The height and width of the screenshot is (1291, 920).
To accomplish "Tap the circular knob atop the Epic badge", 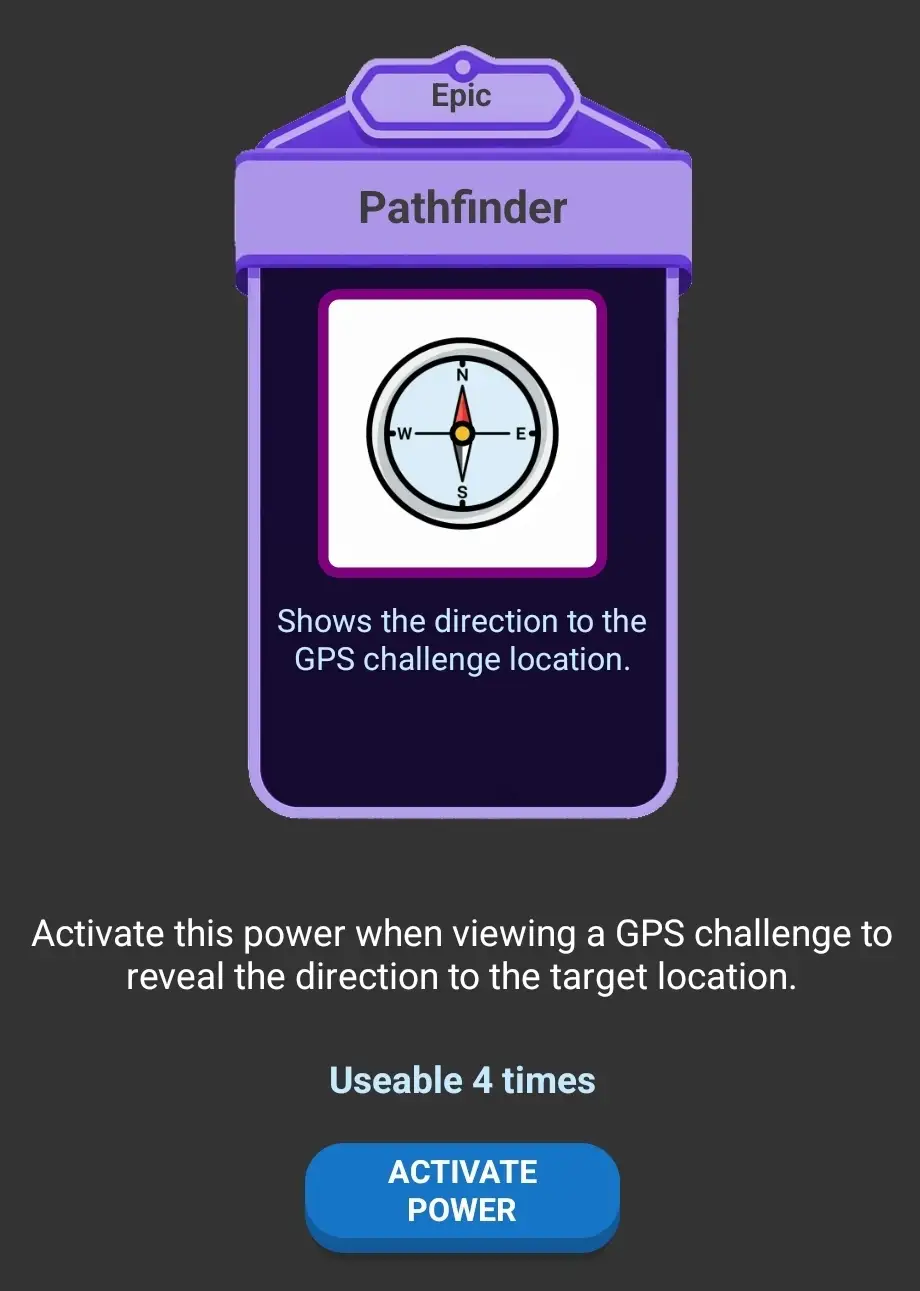I will click(x=461, y=66).
